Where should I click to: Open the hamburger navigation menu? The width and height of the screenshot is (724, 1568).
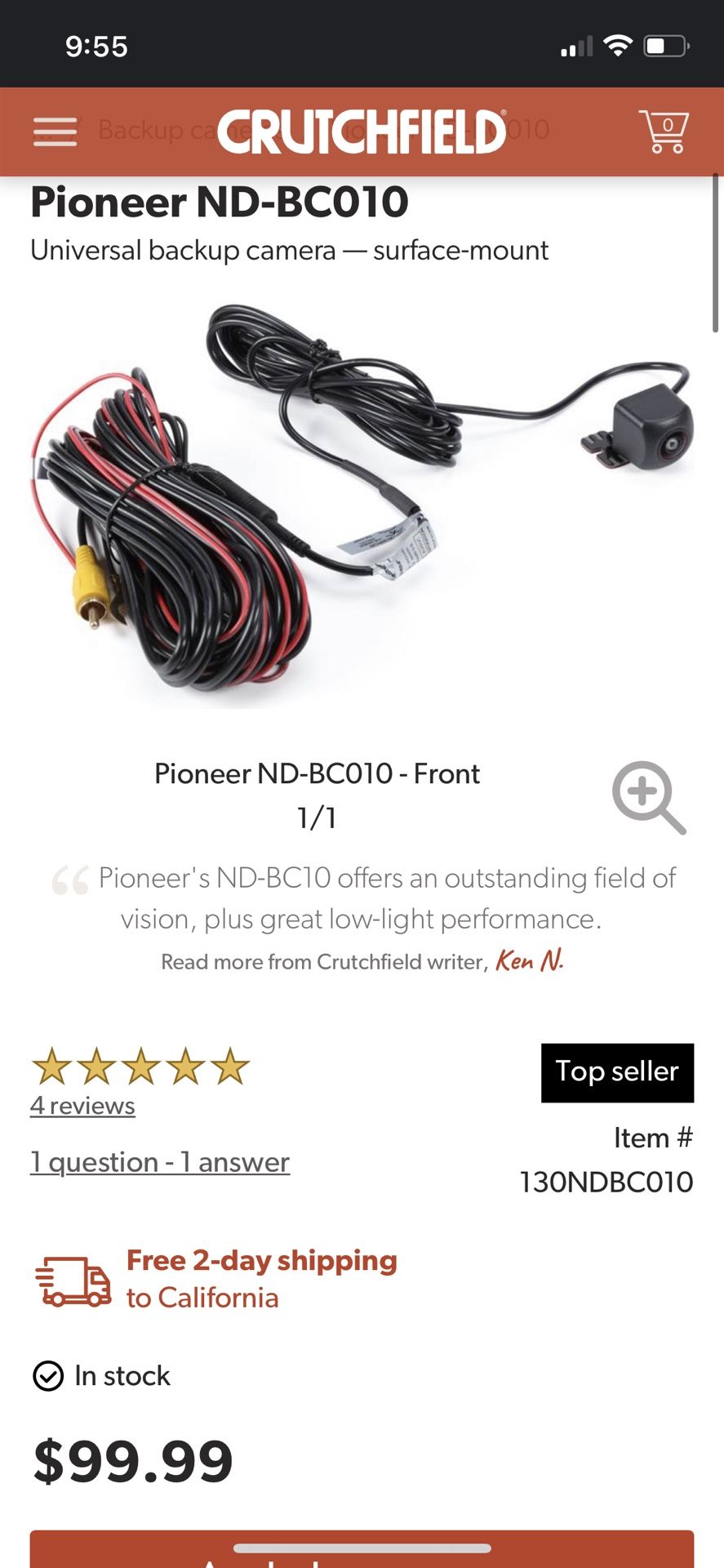point(54,131)
